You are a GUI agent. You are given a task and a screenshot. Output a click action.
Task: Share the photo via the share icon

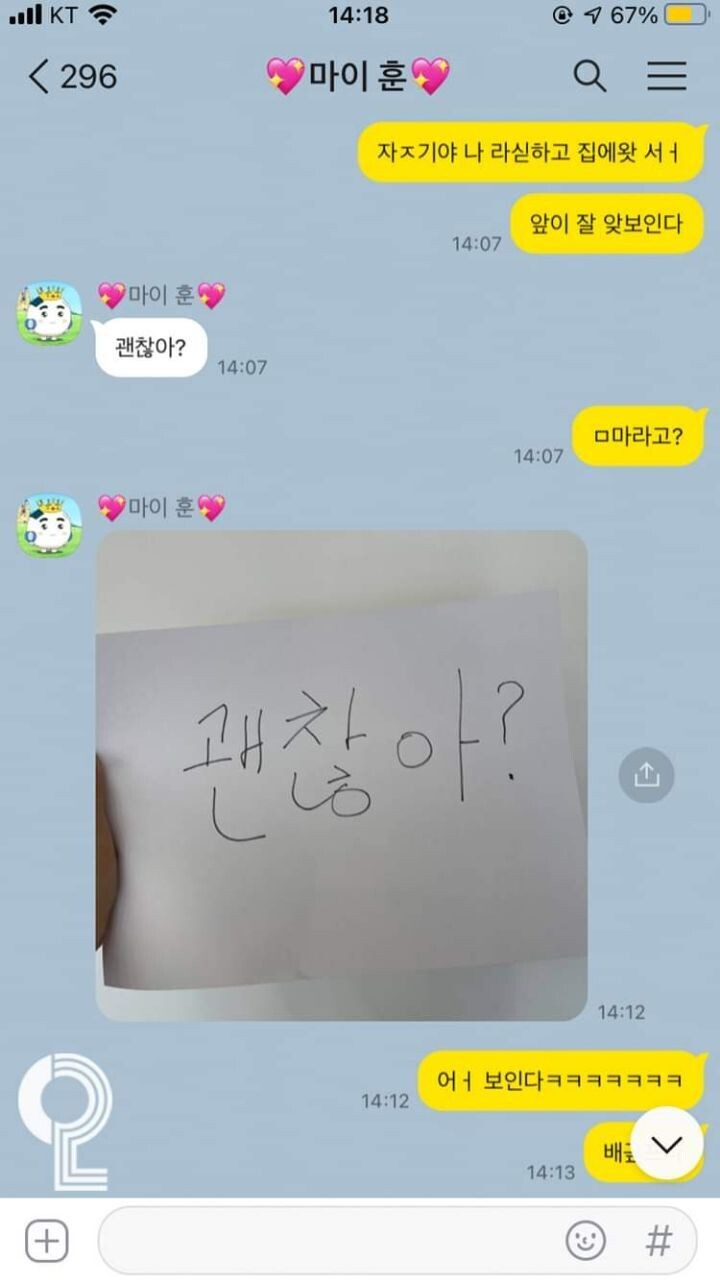tap(646, 775)
